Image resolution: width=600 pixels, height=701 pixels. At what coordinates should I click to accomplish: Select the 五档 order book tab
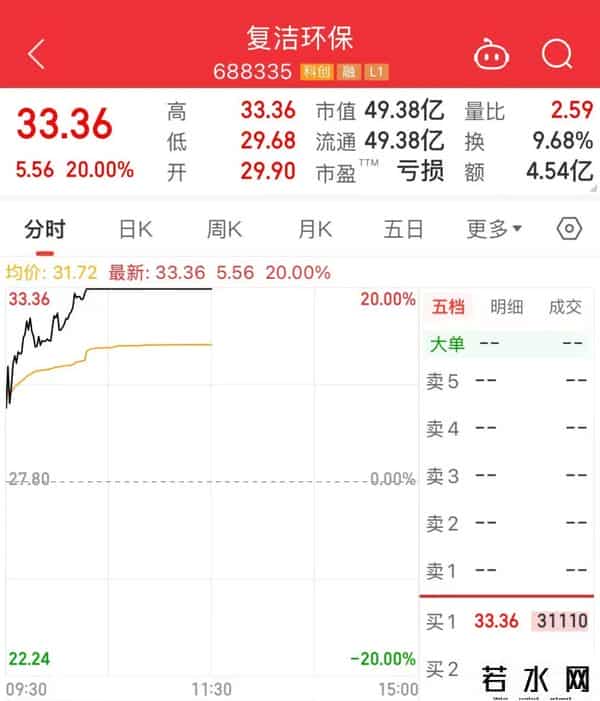tap(448, 307)
